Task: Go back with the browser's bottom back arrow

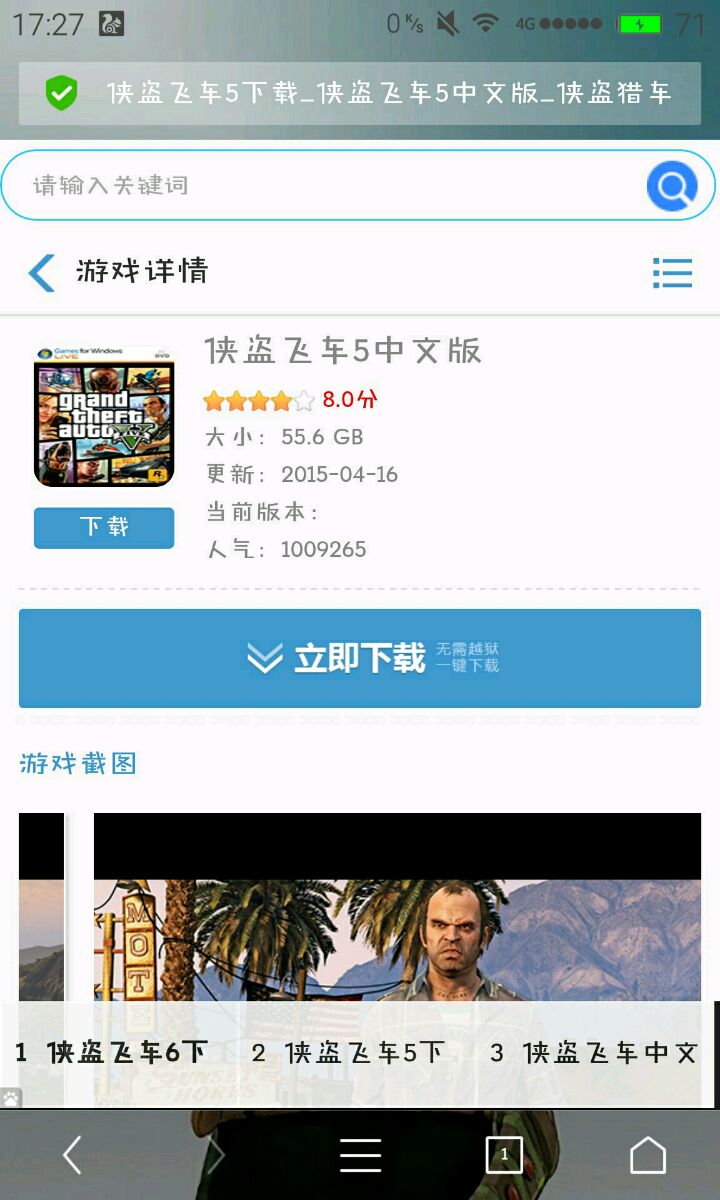Action: (72, 1155)
